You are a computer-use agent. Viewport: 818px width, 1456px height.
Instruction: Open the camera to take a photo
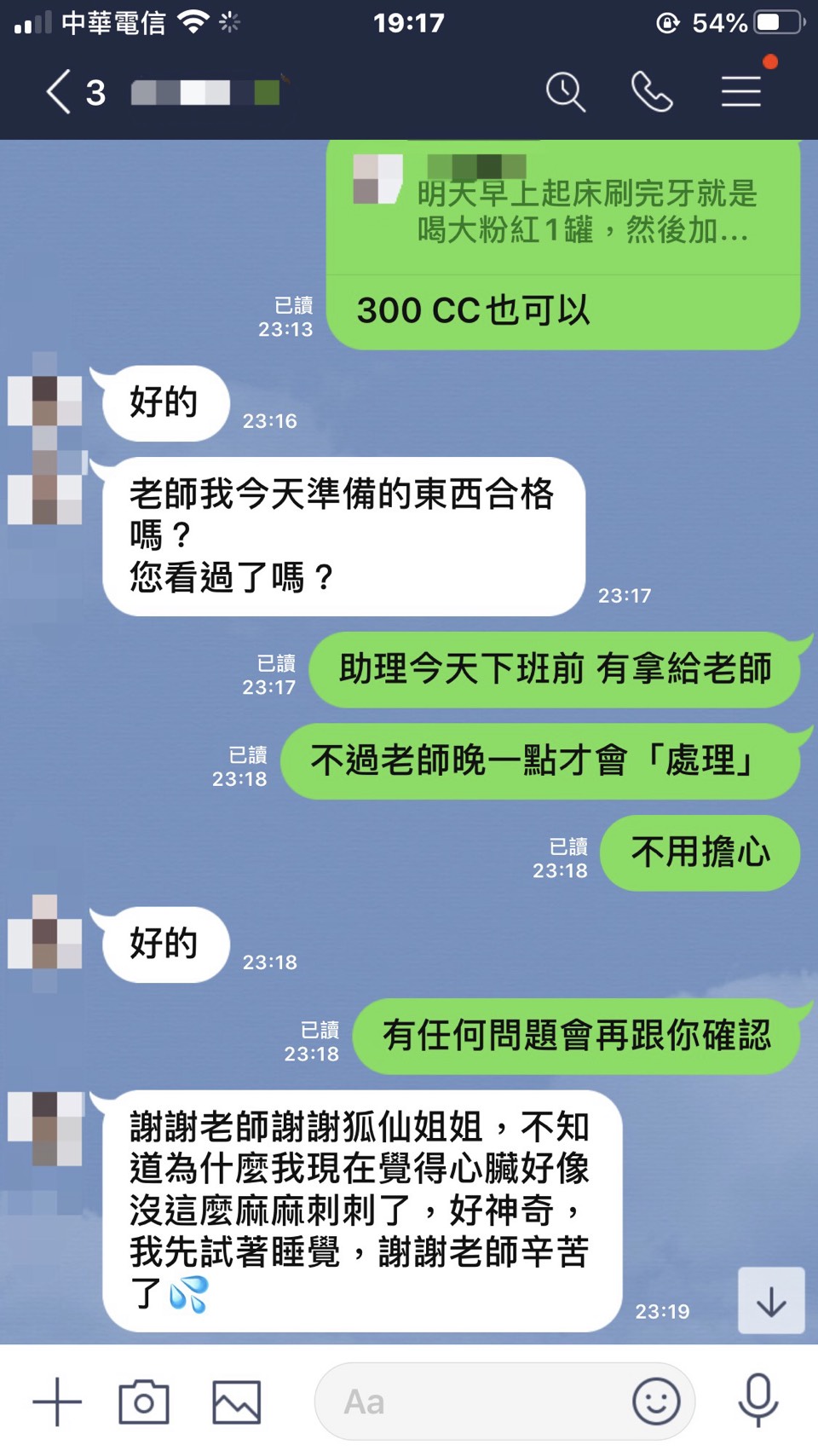coord(144,1401)
